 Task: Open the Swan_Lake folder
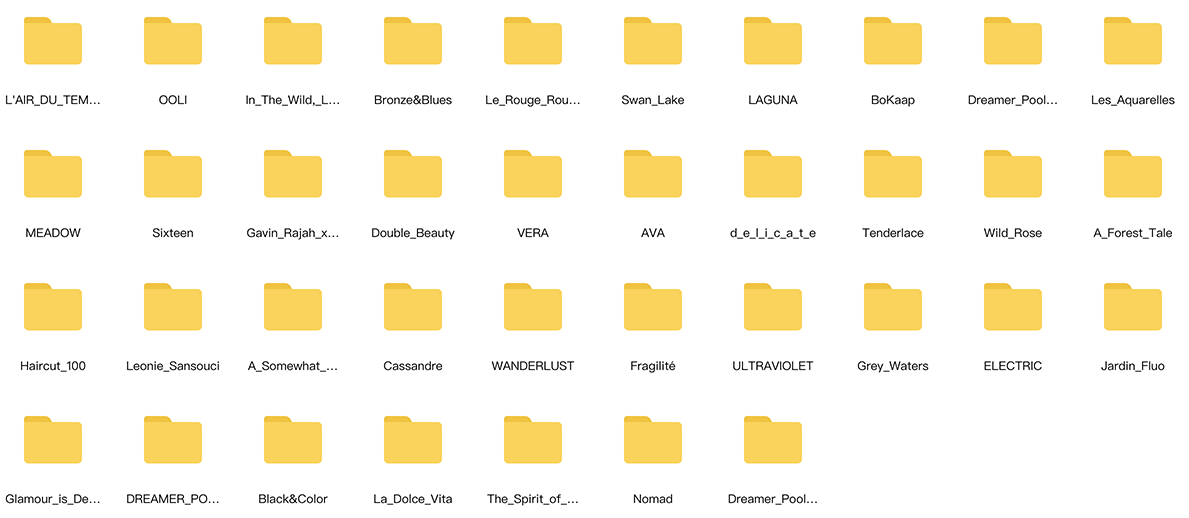point(653,42)
